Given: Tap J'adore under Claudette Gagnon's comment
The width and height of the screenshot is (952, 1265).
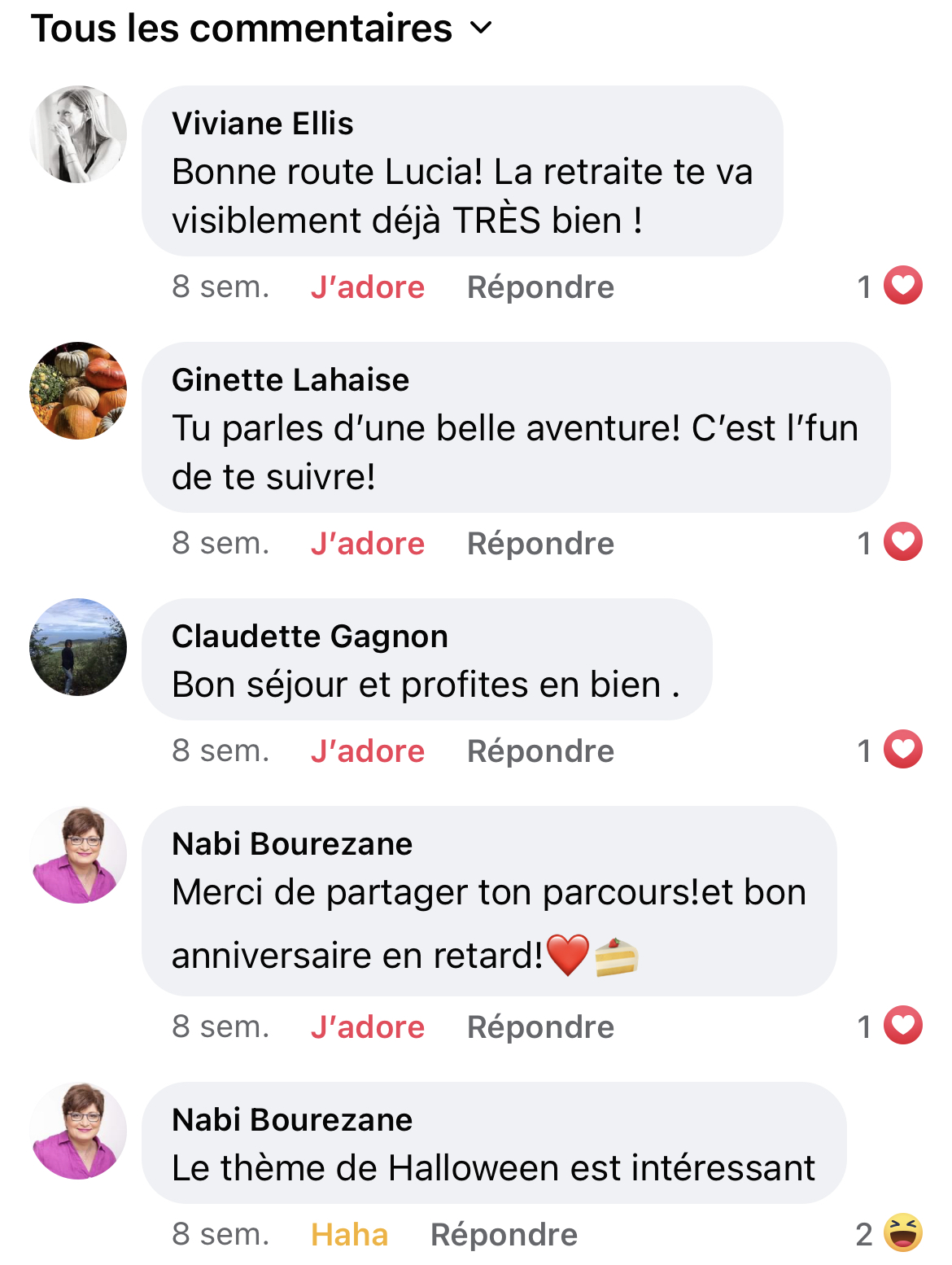Looking at the screenshot, I should 367,751.
